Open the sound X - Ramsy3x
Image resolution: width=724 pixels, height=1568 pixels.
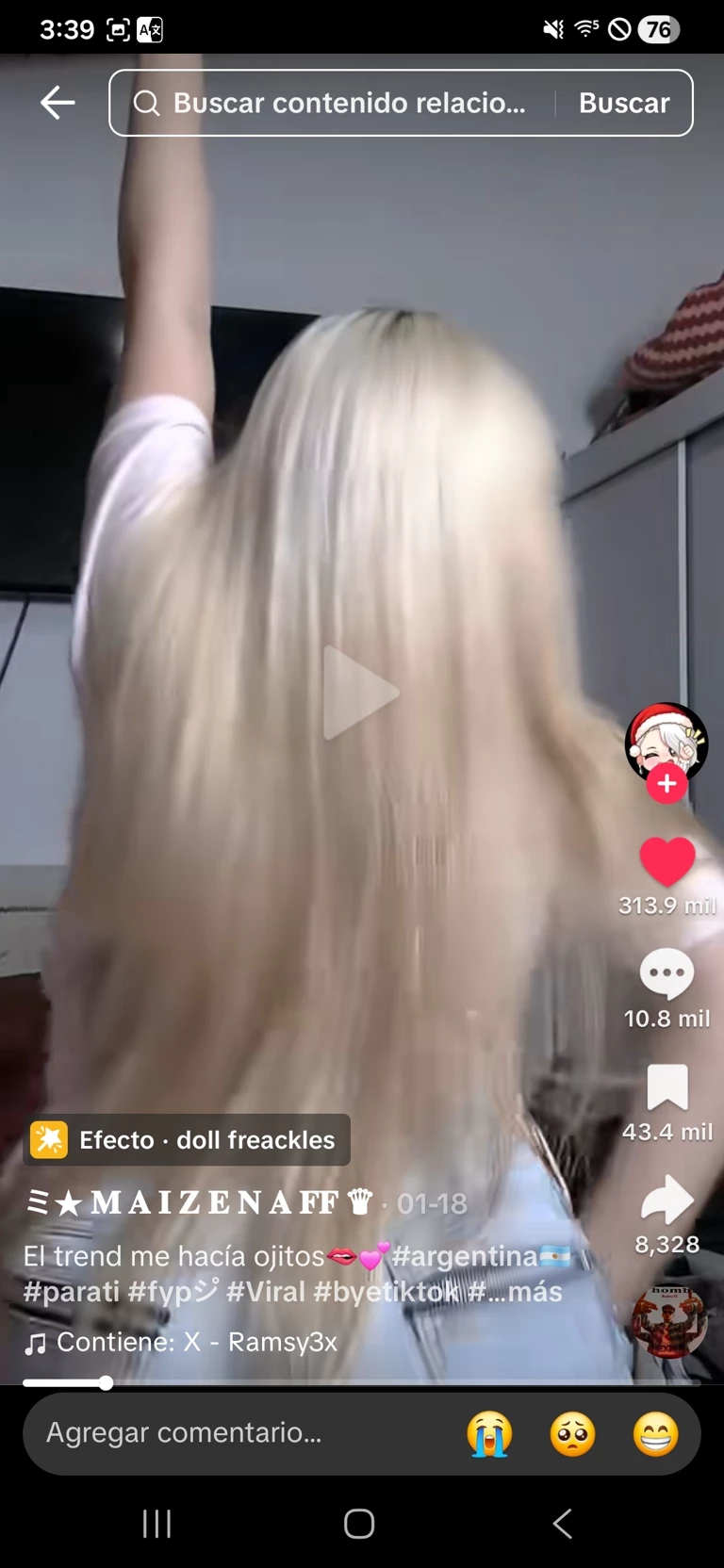pyautogui.click(x=196, y=1342)
